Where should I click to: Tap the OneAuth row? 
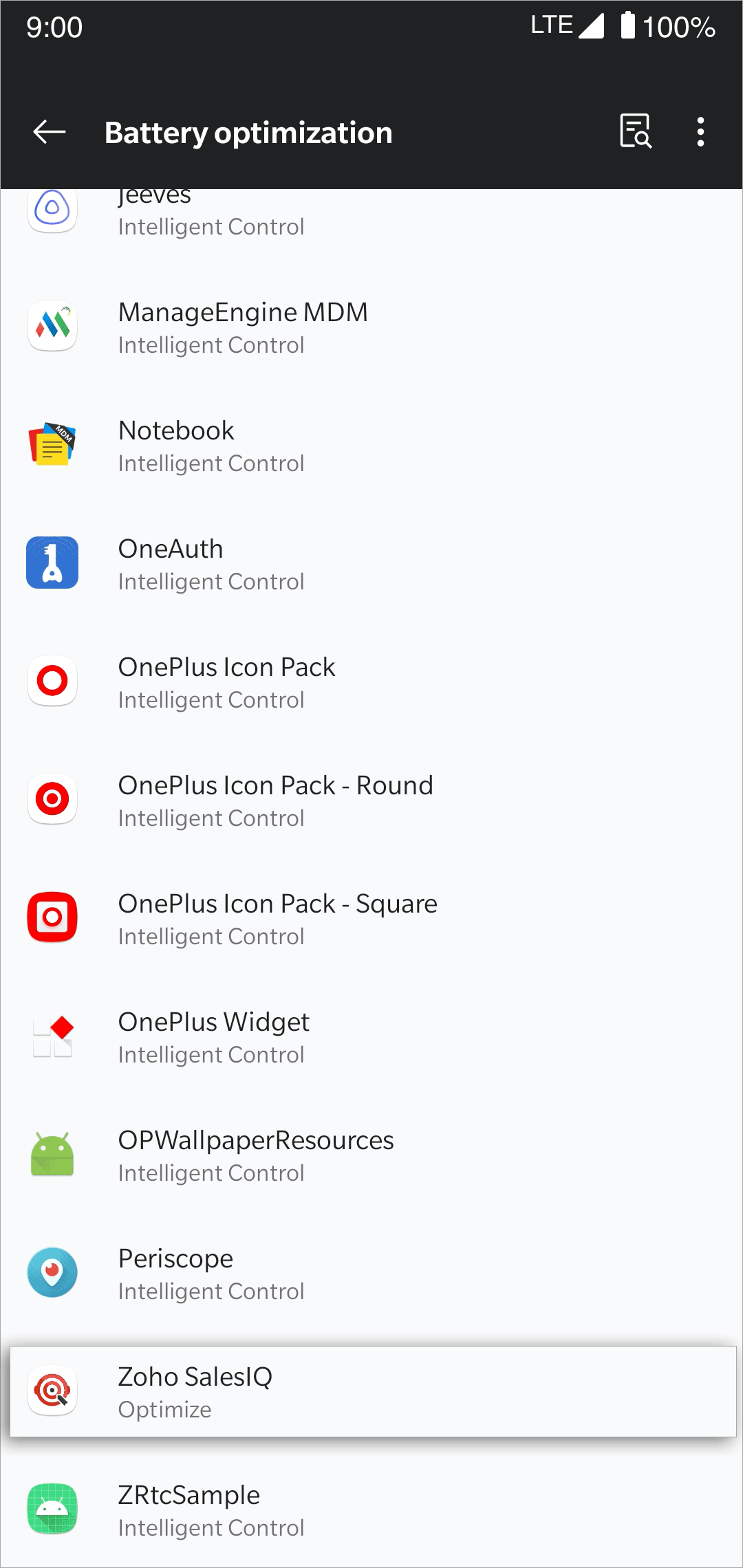(371, 565)
